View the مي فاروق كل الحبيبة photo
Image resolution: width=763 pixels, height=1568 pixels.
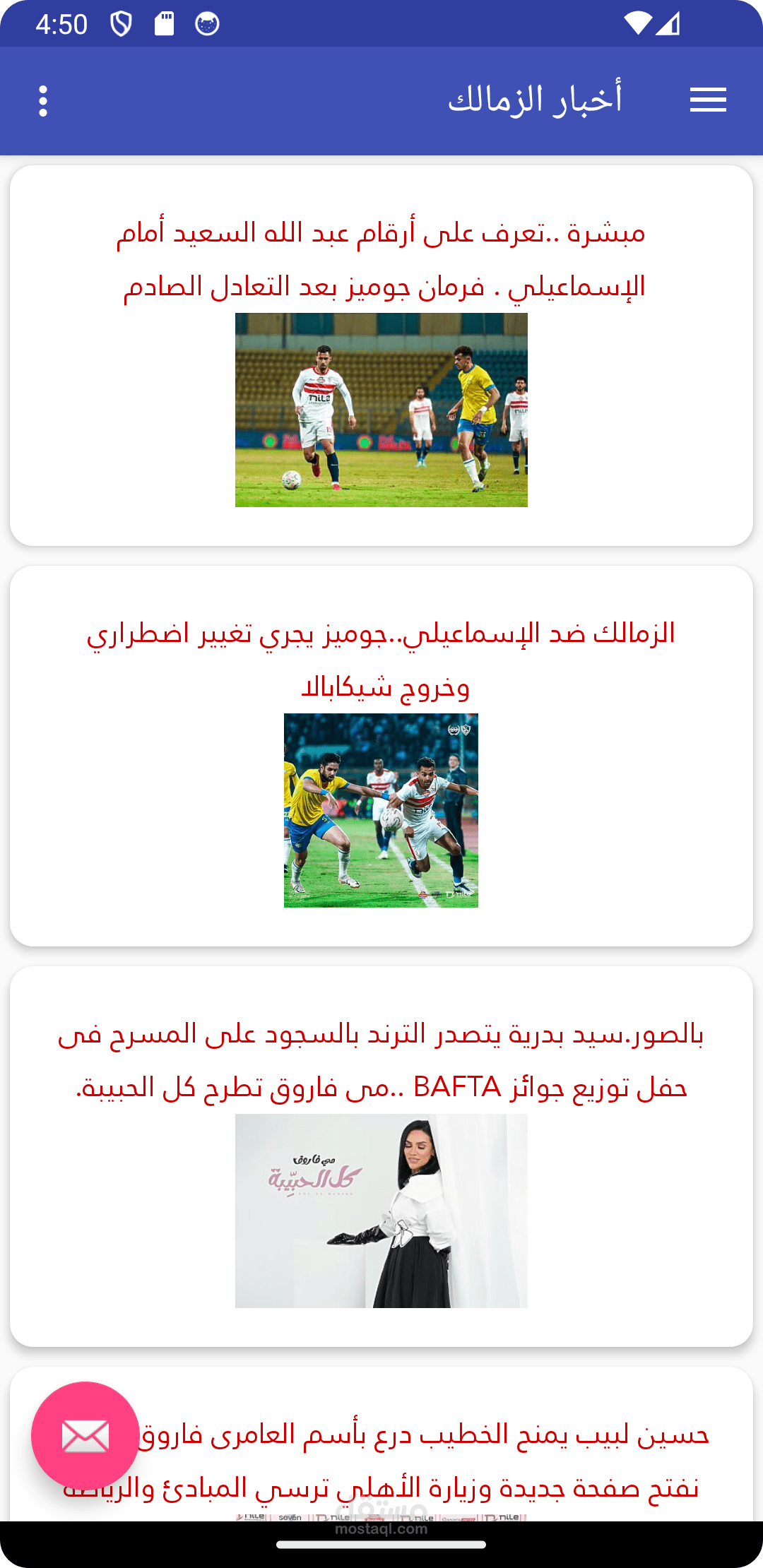pos(381,1215)
